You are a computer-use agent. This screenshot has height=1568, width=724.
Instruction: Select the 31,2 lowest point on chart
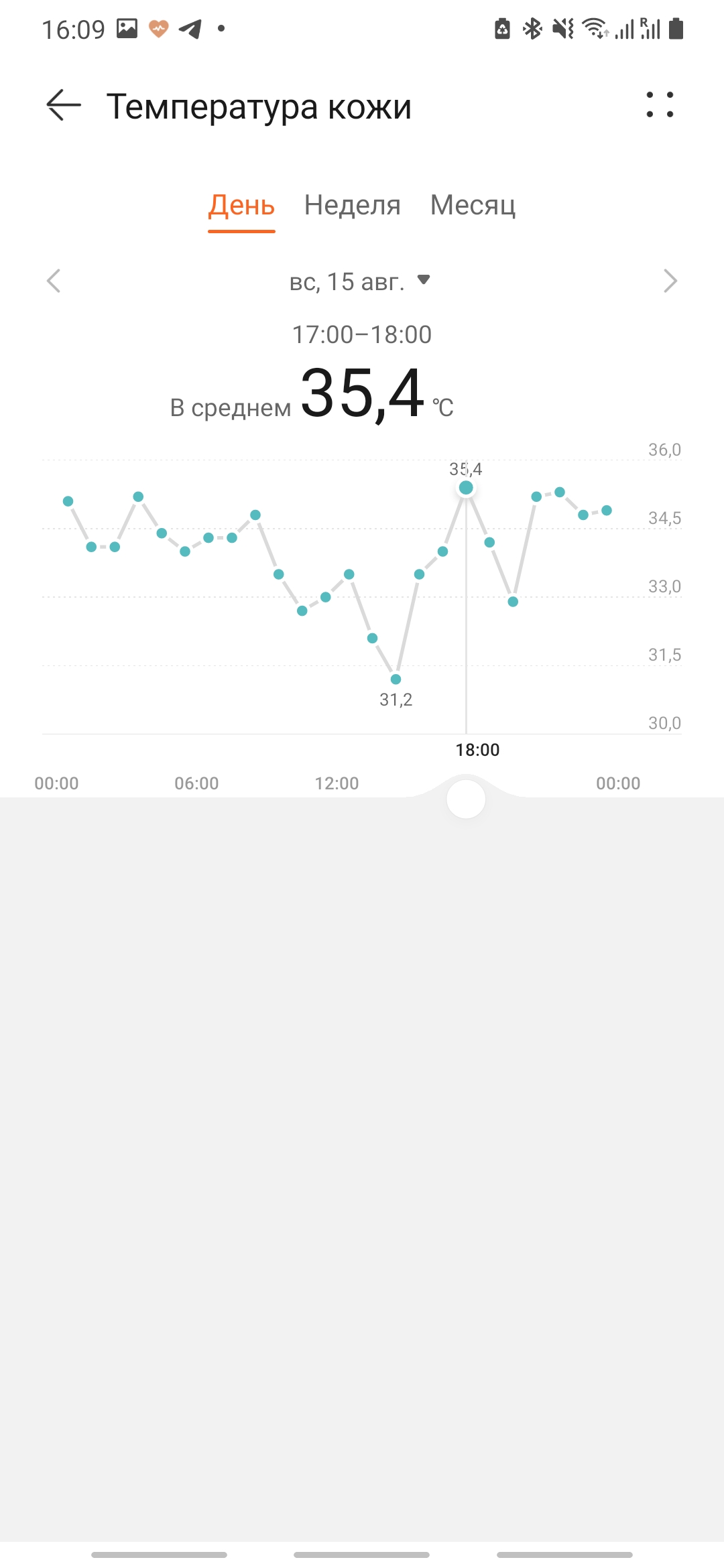[396, 679]
